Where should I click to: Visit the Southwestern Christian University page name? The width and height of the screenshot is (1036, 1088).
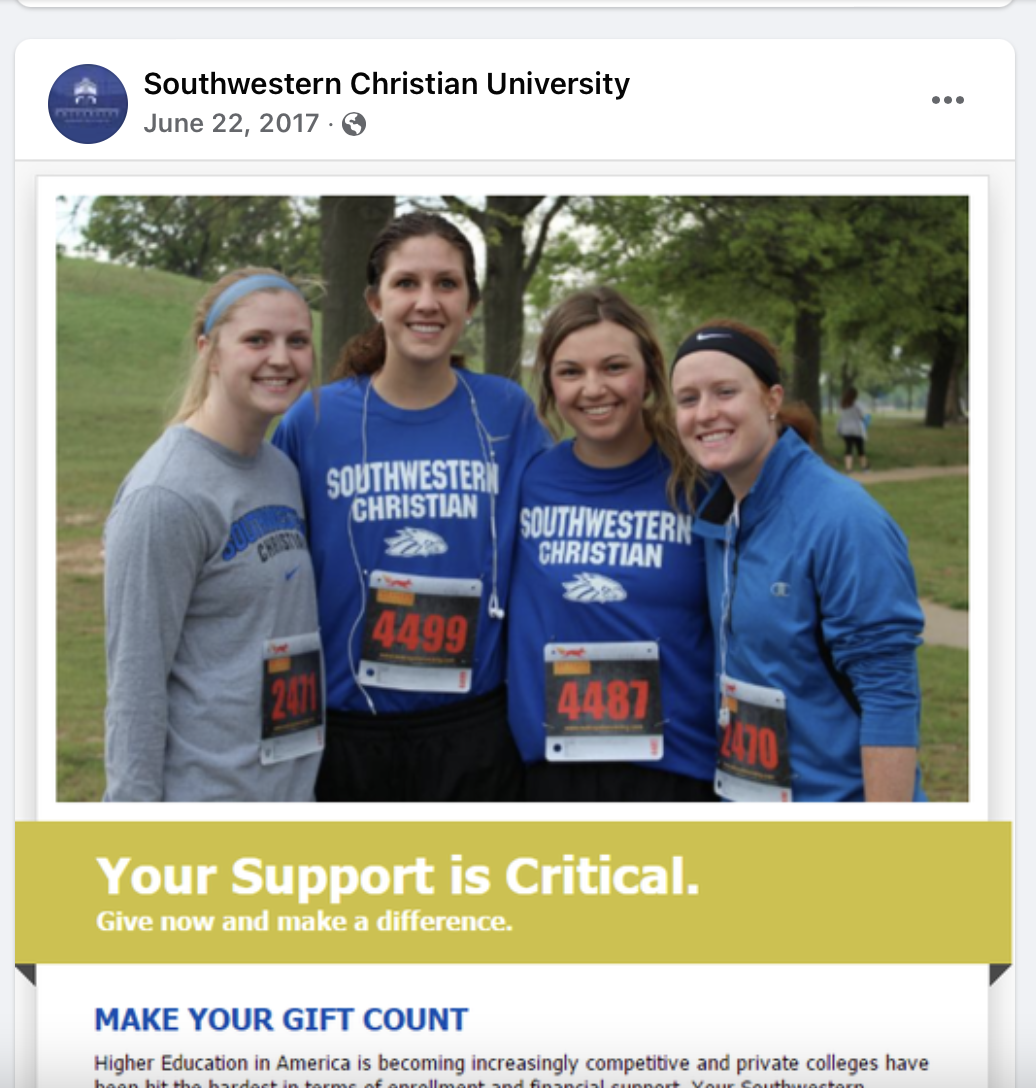click(386, 84)
